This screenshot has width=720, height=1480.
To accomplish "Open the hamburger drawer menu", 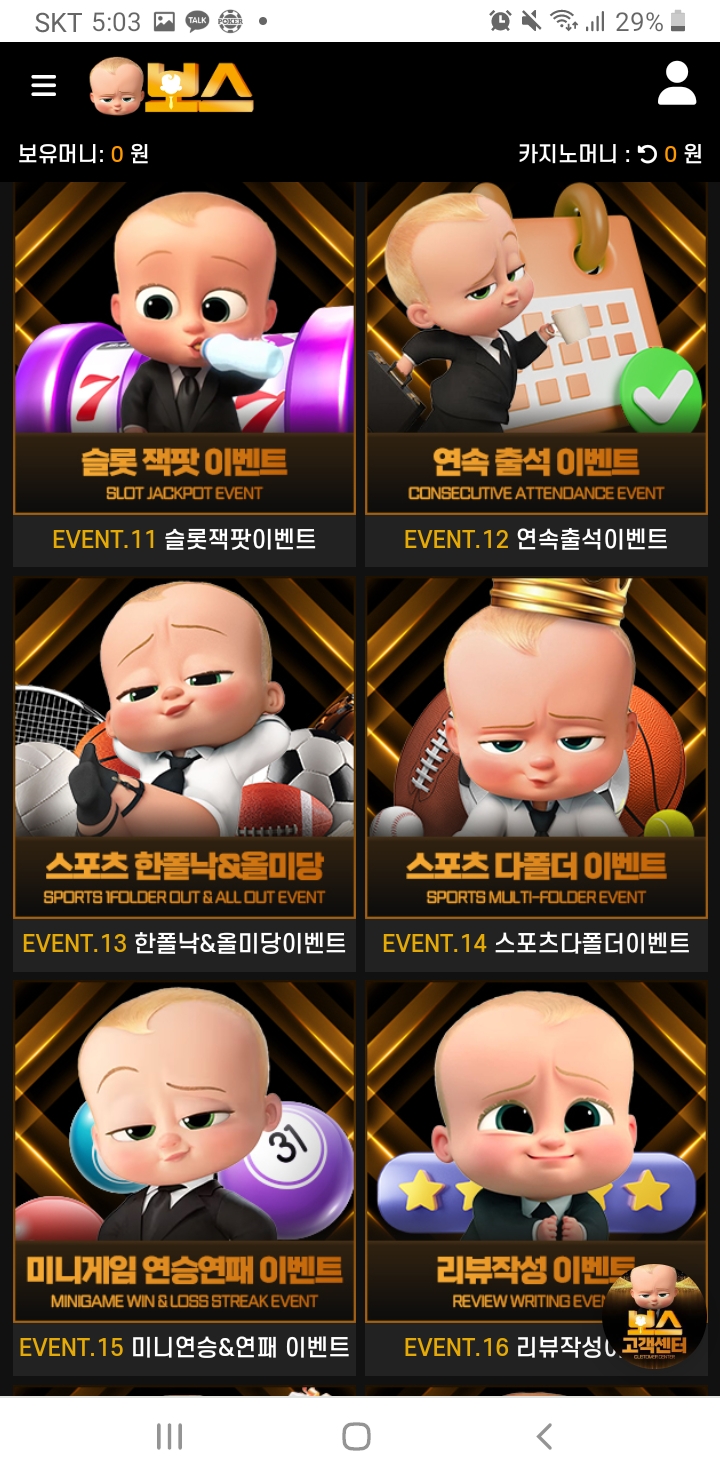I will (43, 86).
